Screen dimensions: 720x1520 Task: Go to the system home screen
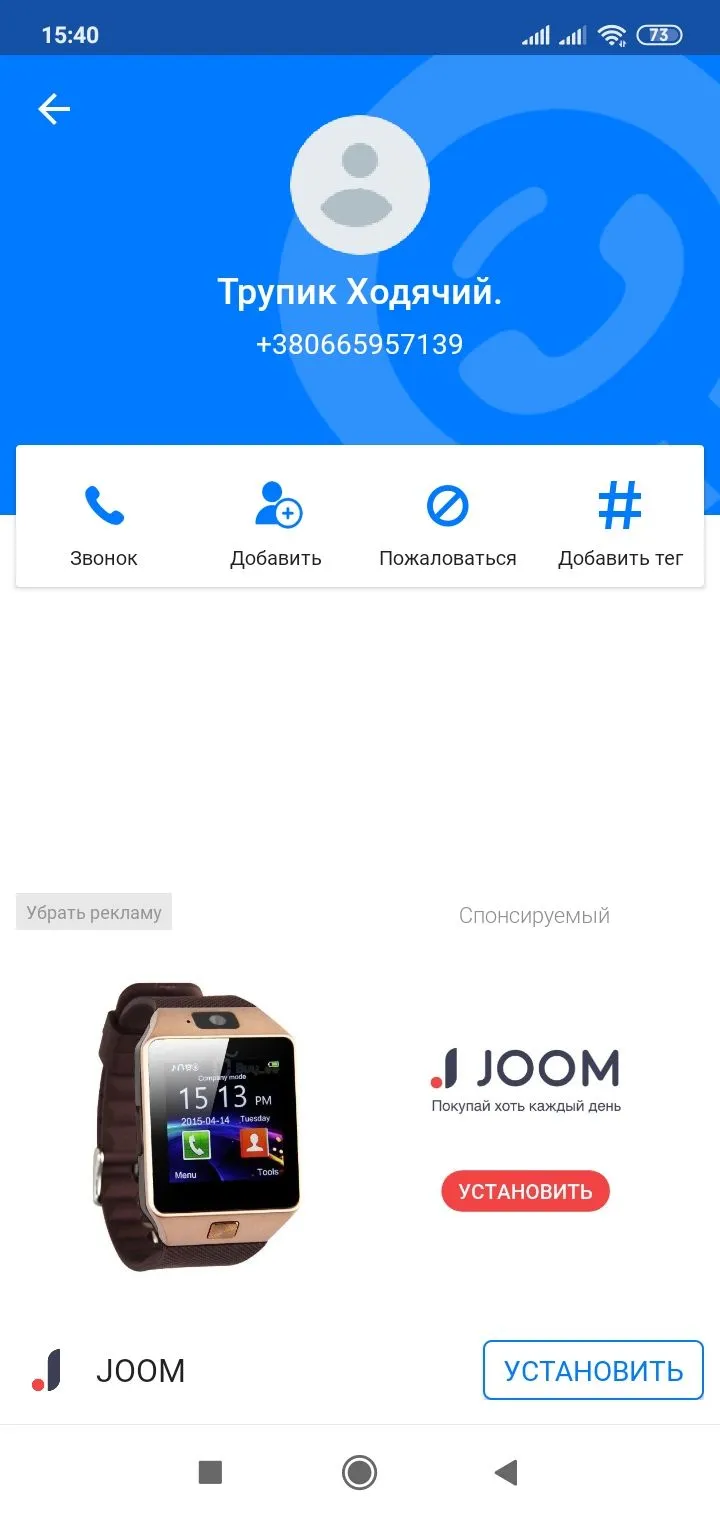coord(359,1472)
